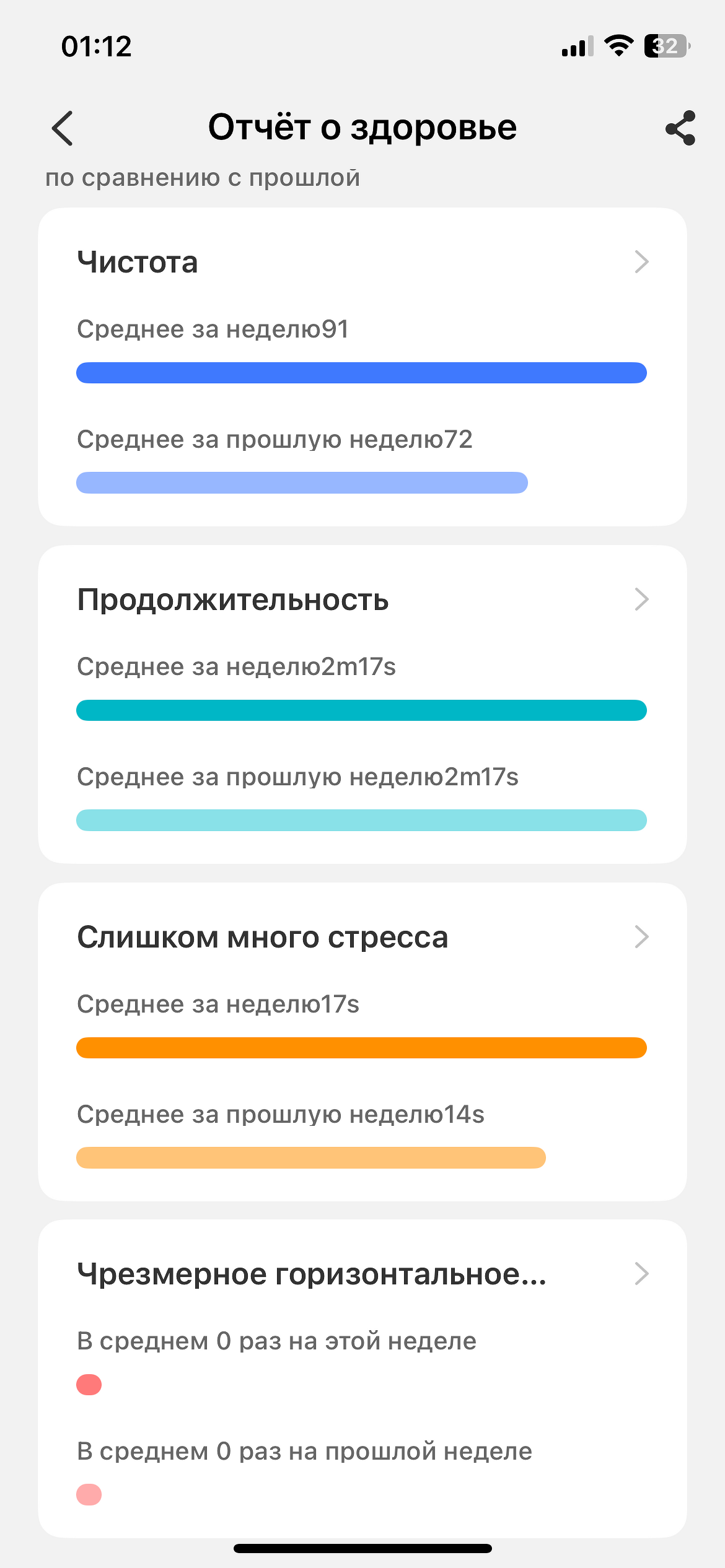Open the Продолжительность card

[641, 599]
